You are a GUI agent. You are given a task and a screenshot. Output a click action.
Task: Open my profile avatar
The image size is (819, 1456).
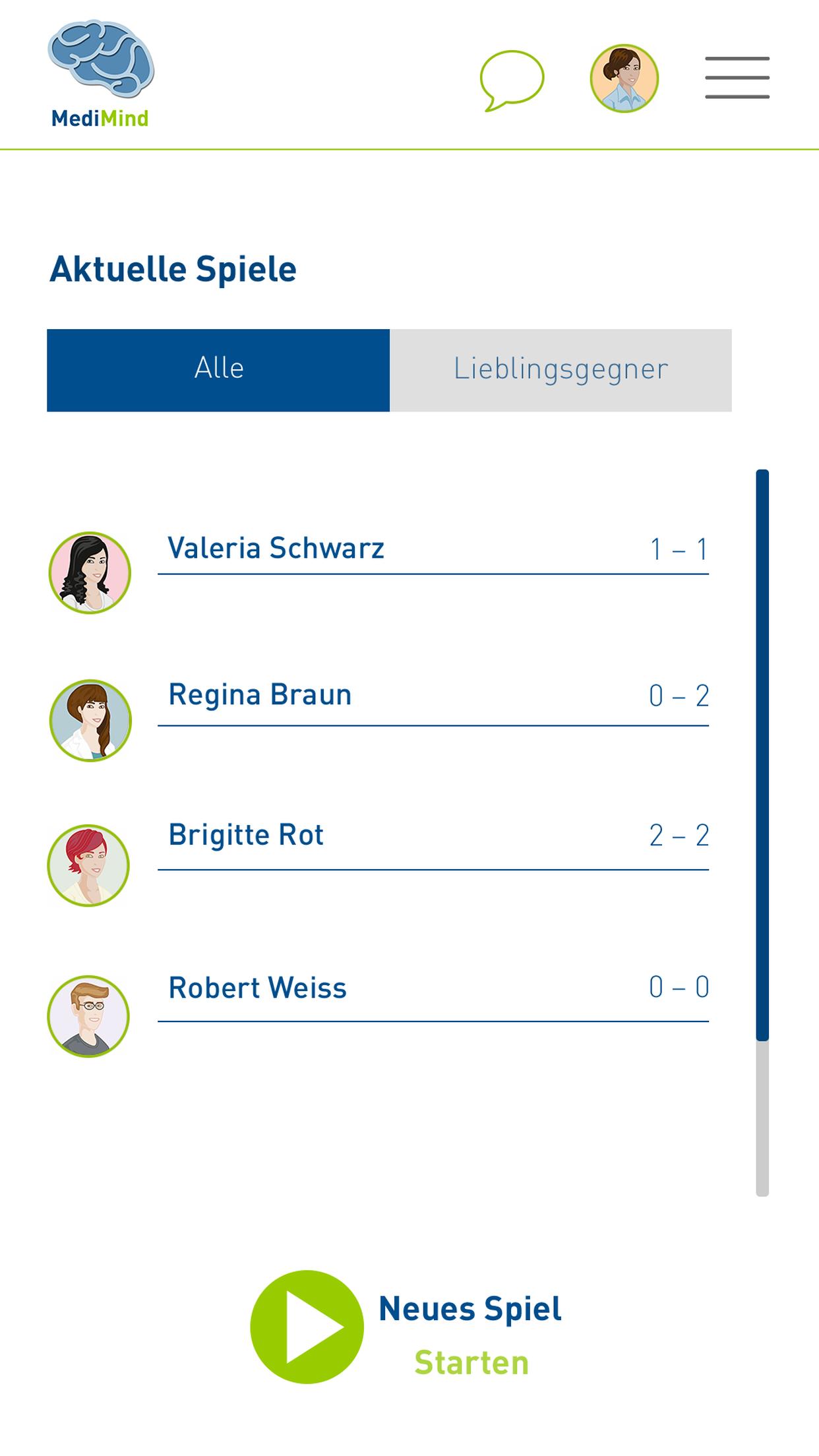[624, 78]
